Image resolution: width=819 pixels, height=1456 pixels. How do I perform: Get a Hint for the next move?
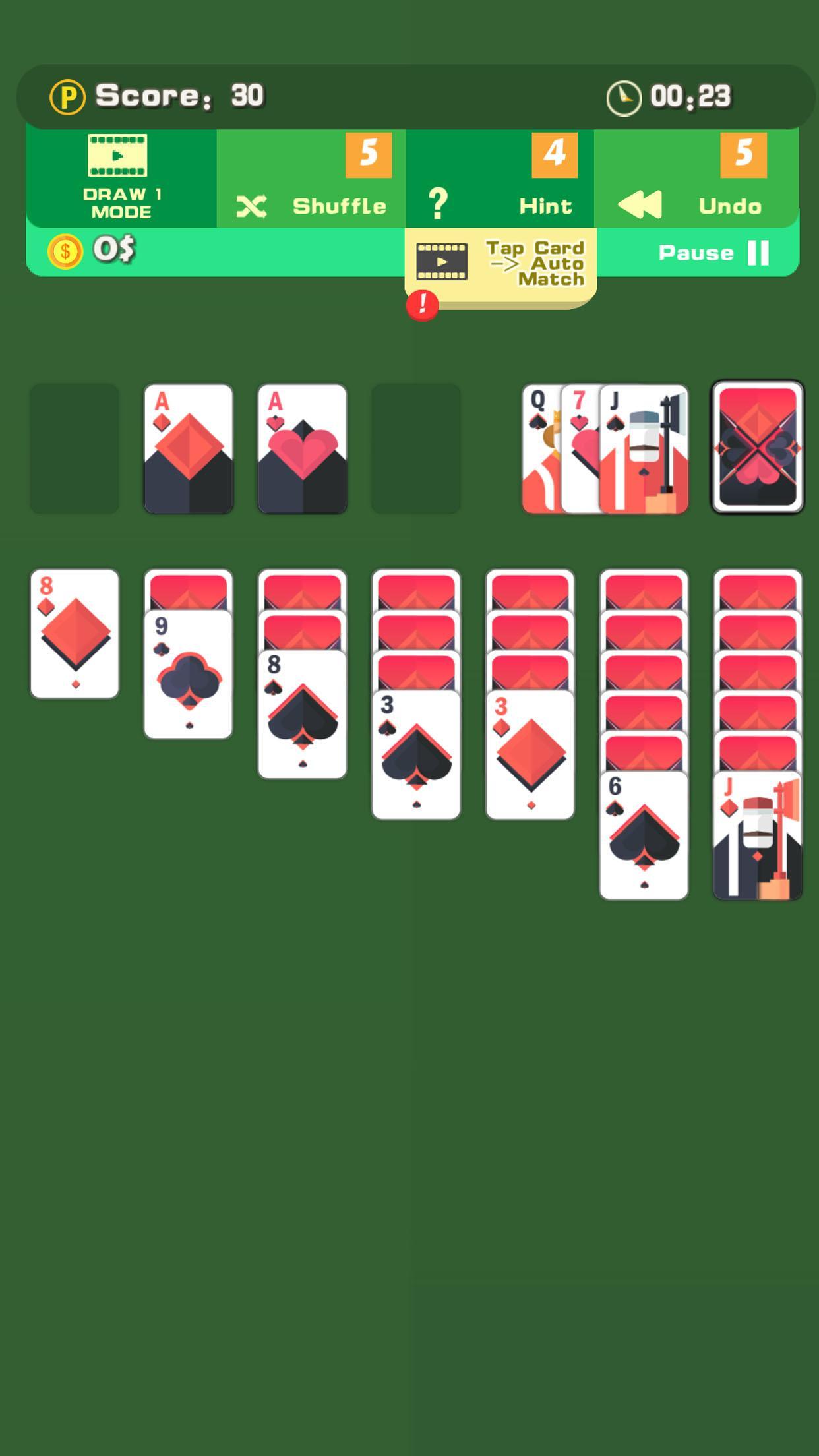[500, 179]
